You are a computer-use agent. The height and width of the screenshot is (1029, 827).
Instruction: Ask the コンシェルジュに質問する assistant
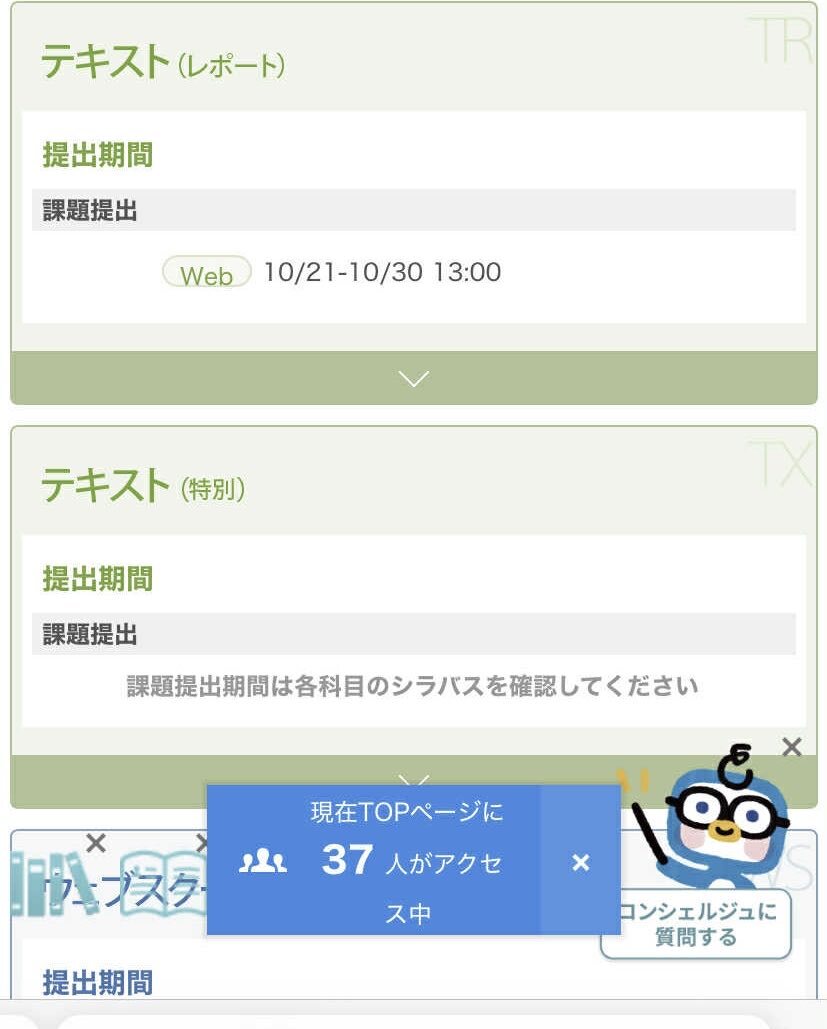(696, 925)
